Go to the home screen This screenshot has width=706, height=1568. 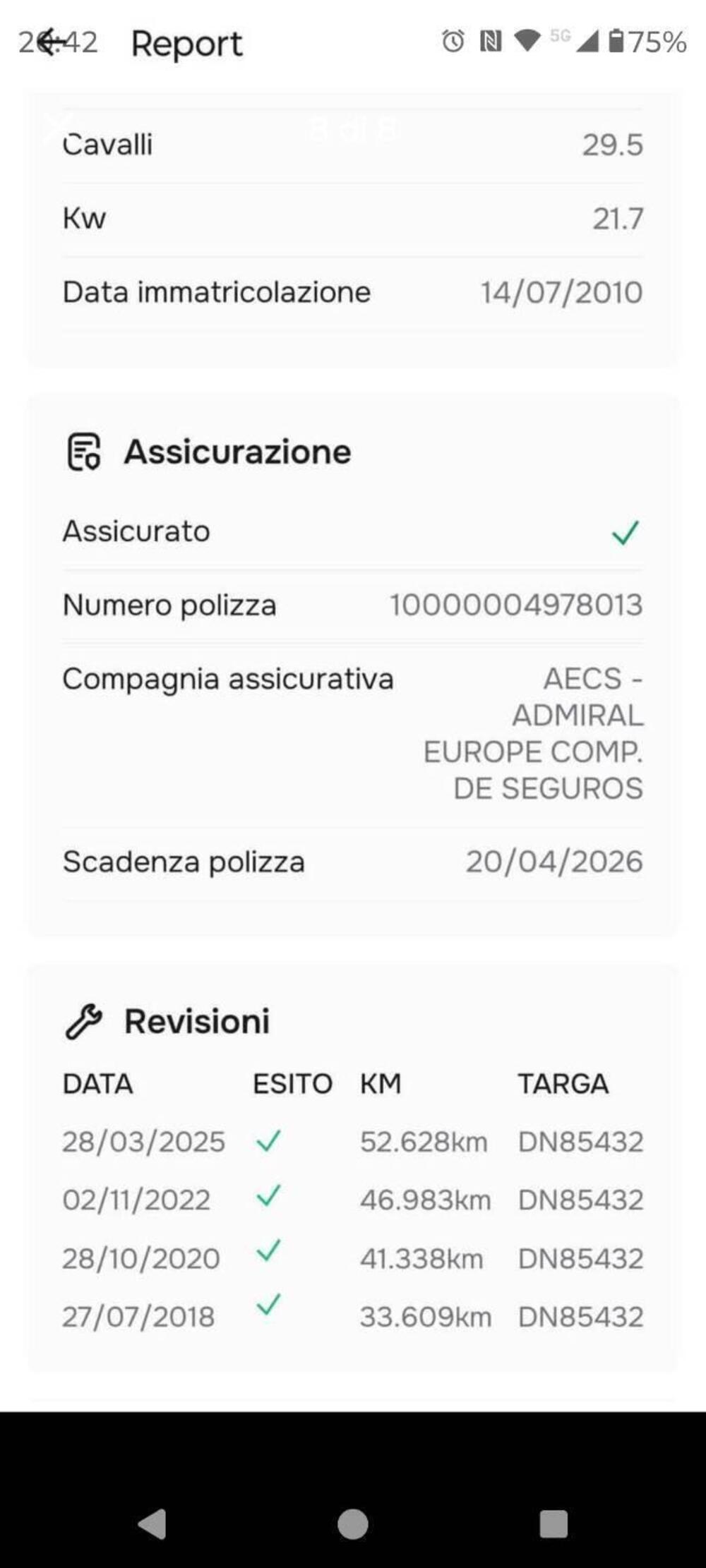pyautogui.click(x=353, y=1524)
